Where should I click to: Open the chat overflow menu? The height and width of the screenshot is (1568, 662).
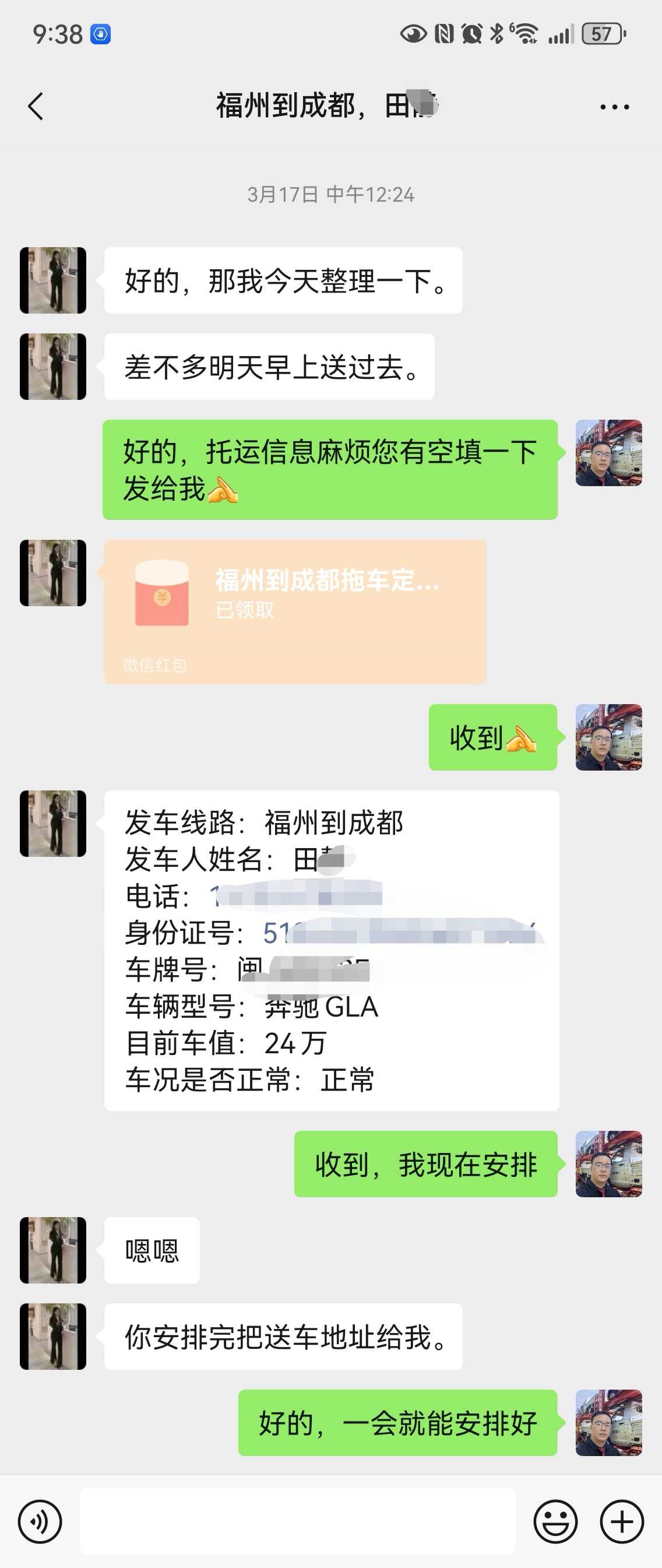tap(614, 107)
